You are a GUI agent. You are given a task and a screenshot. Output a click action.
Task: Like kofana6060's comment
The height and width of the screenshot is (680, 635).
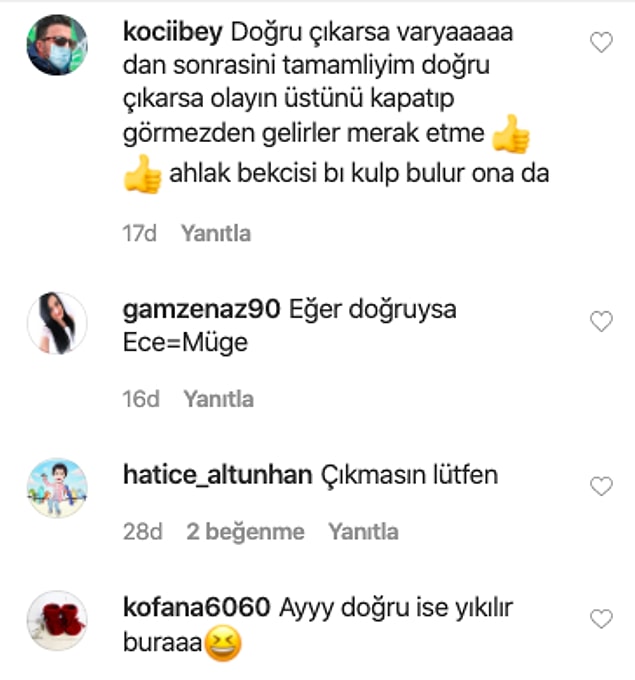point(601,619)
